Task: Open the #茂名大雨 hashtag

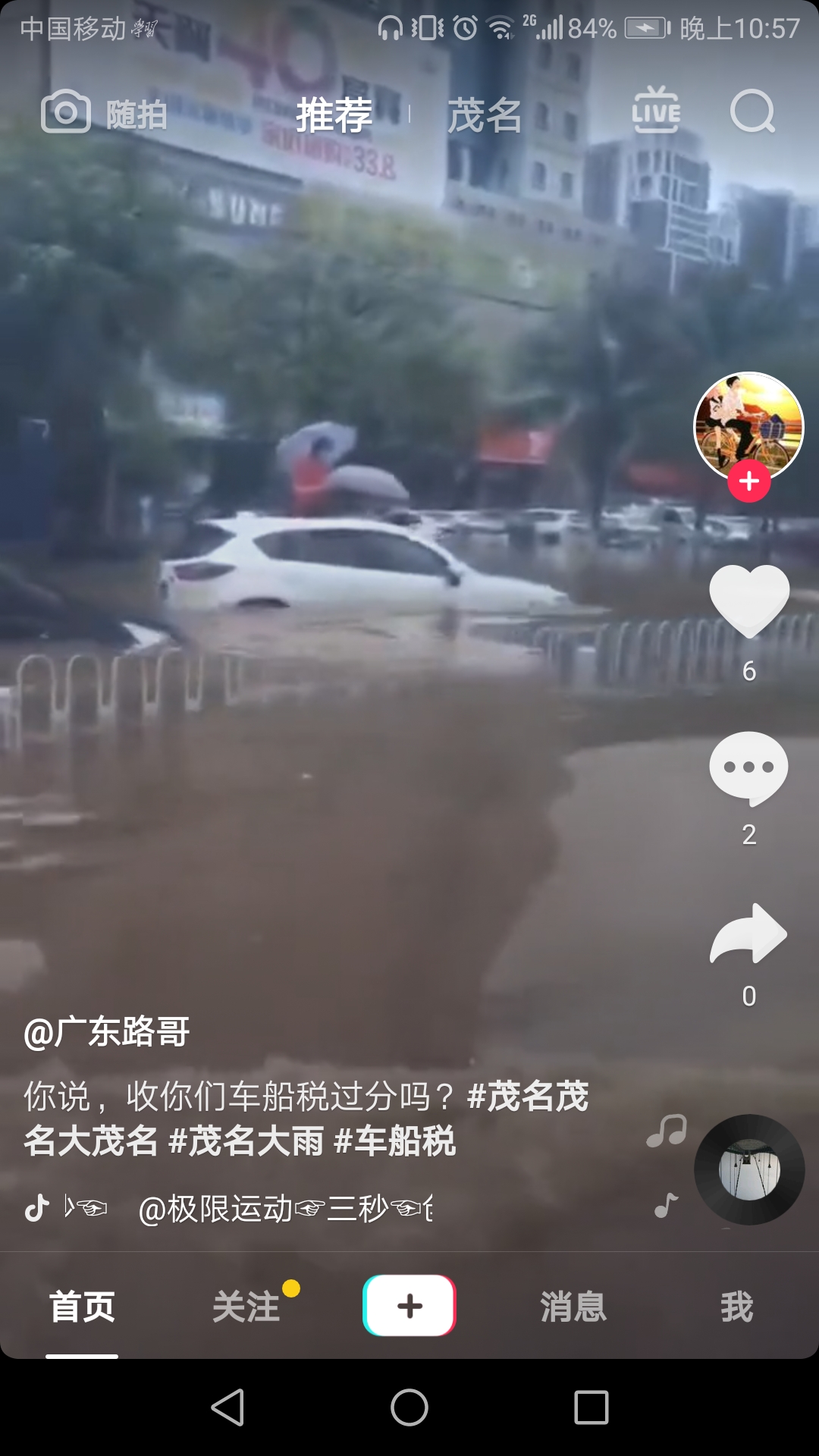Action: [246, 1141]
